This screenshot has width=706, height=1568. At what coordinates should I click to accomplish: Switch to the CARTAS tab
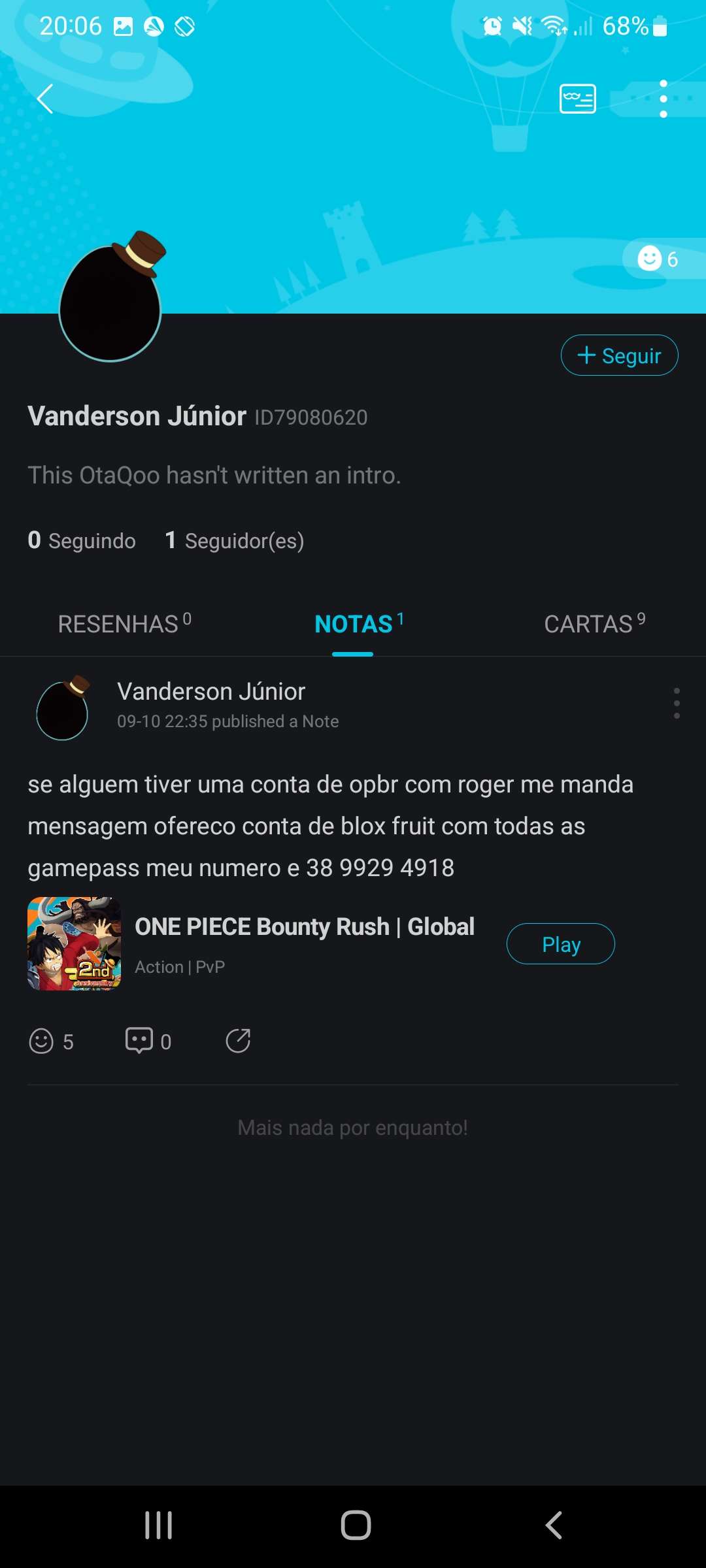coord(594,624)
